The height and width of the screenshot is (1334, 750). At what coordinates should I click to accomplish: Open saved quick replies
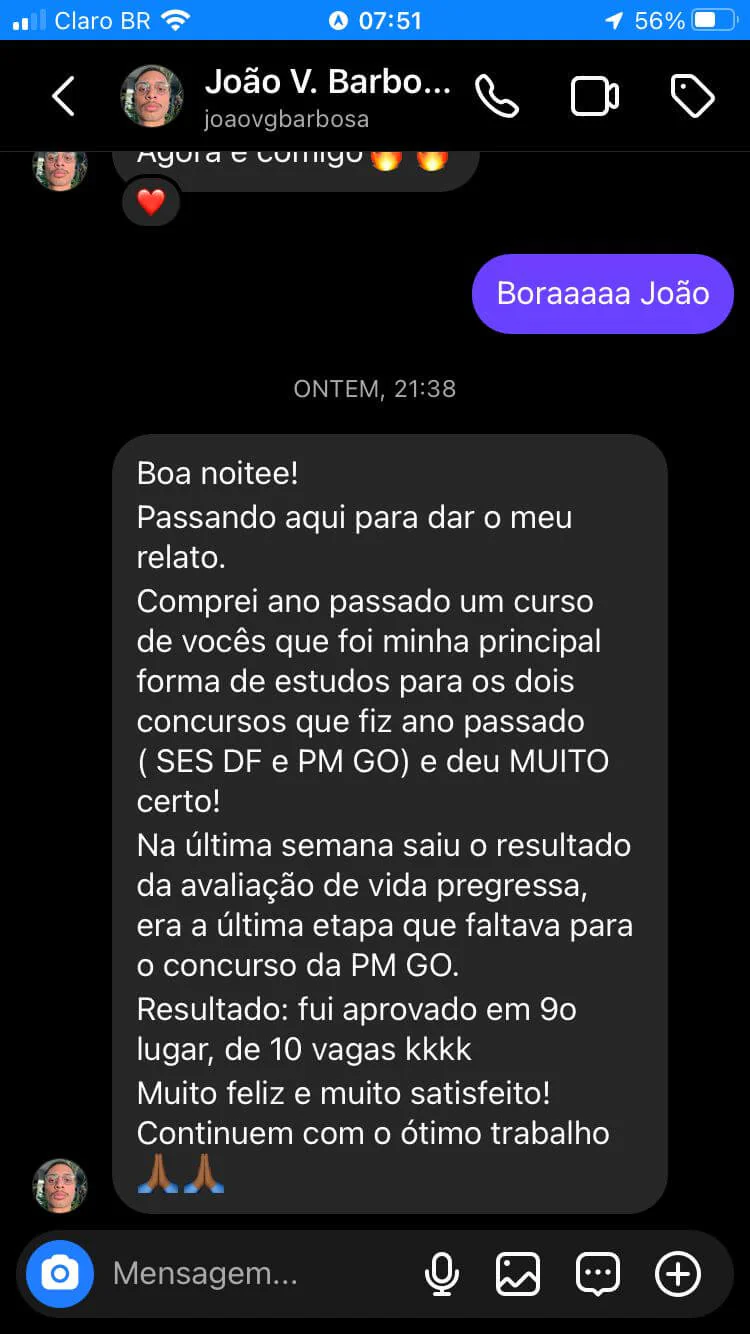(598, 1274)
